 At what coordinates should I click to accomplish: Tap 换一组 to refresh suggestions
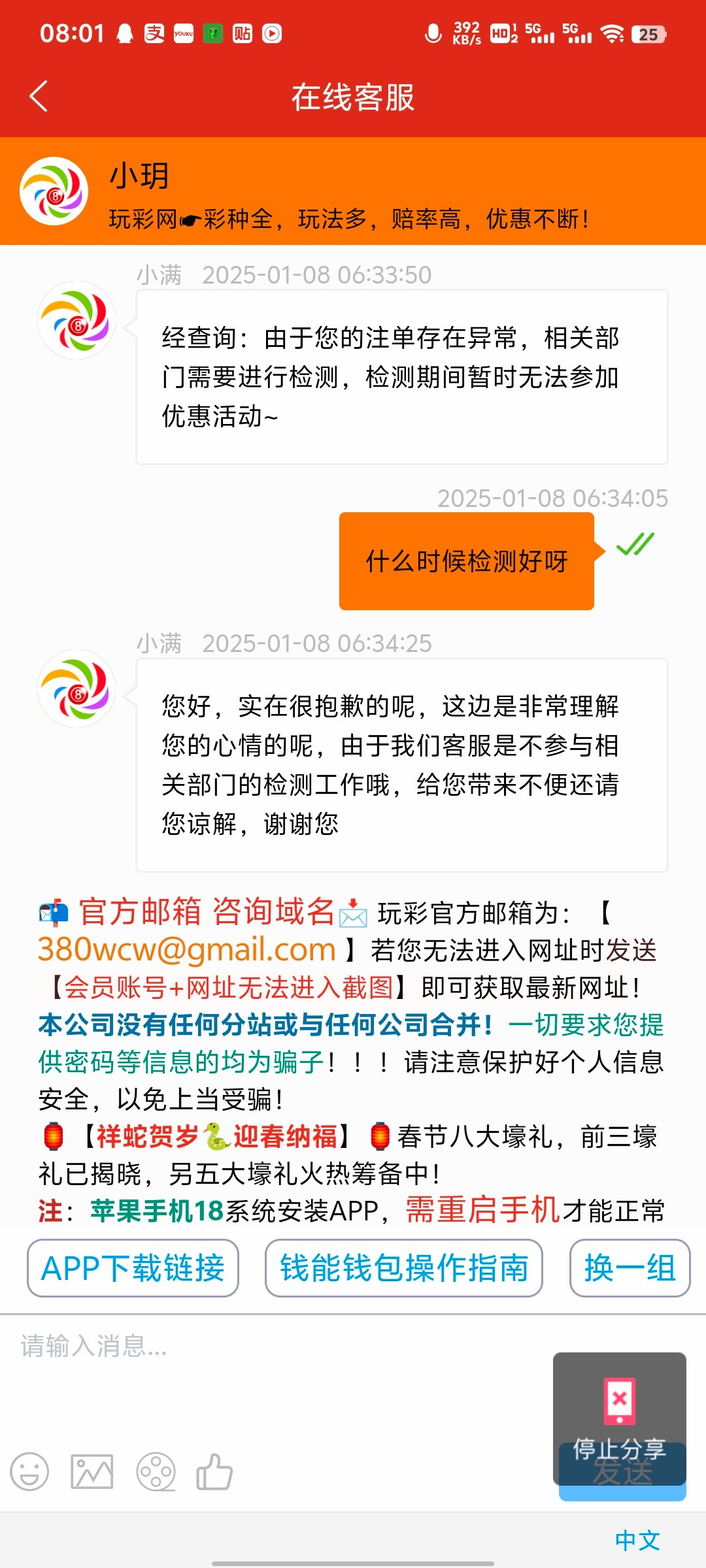(629, 1268)
